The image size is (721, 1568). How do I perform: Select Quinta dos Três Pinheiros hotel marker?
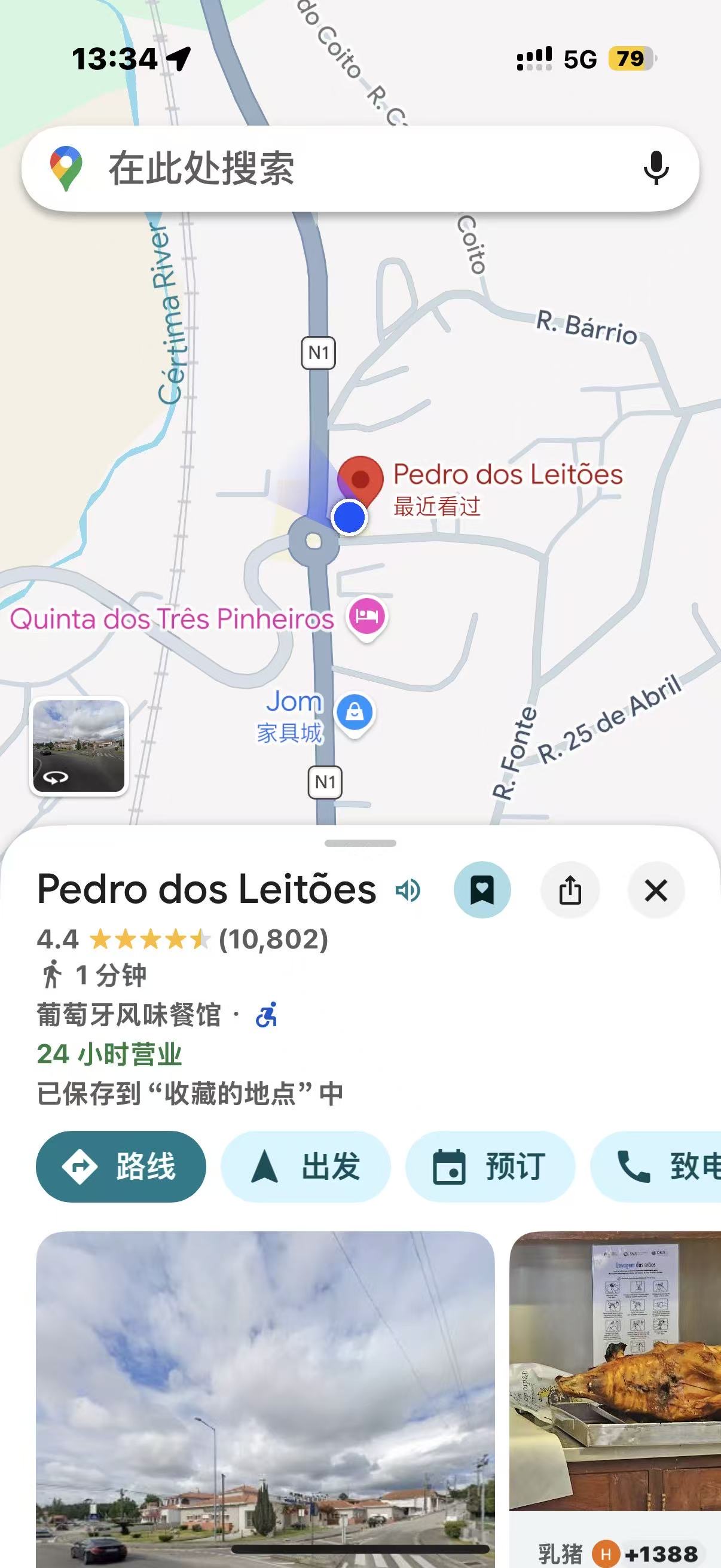[x=367, y=617]
